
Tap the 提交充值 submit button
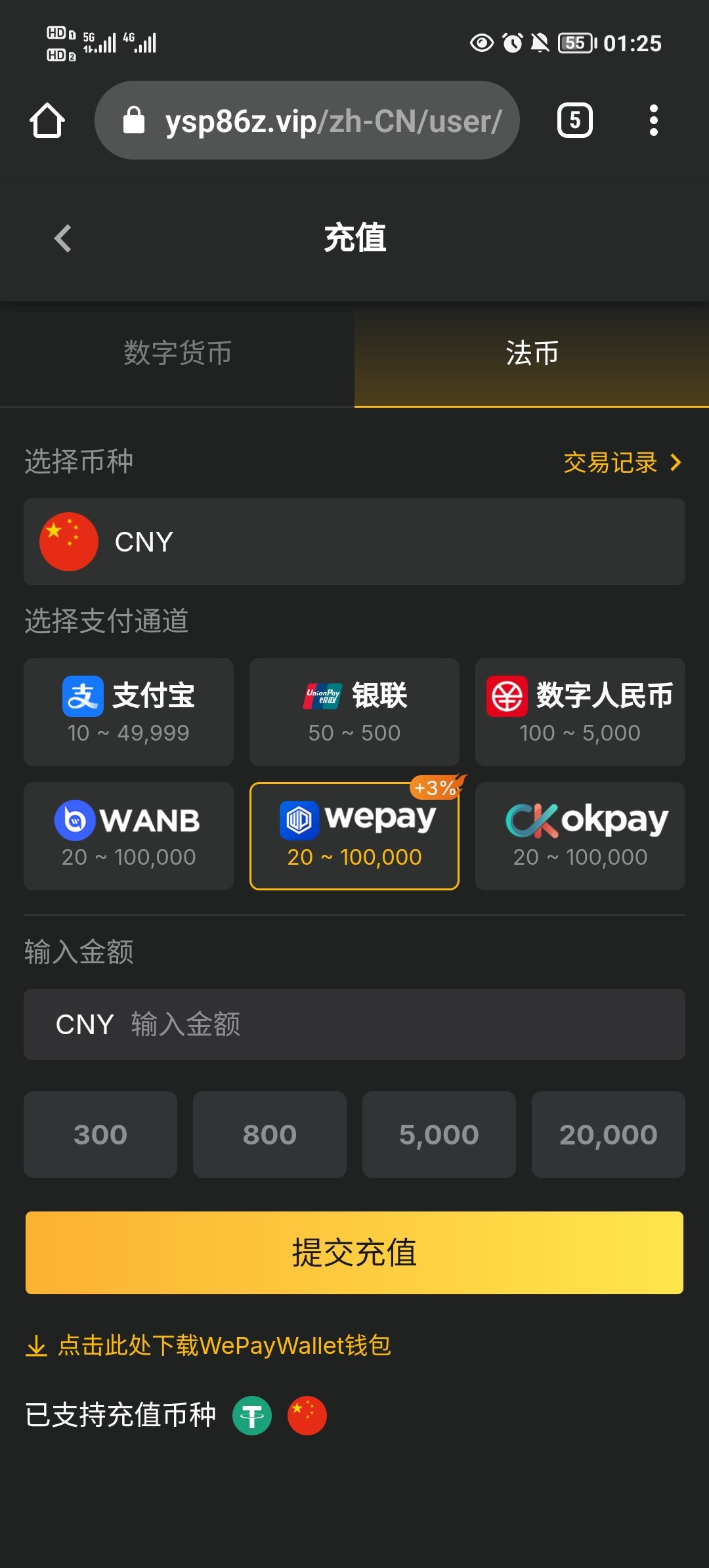(354, 1253)
